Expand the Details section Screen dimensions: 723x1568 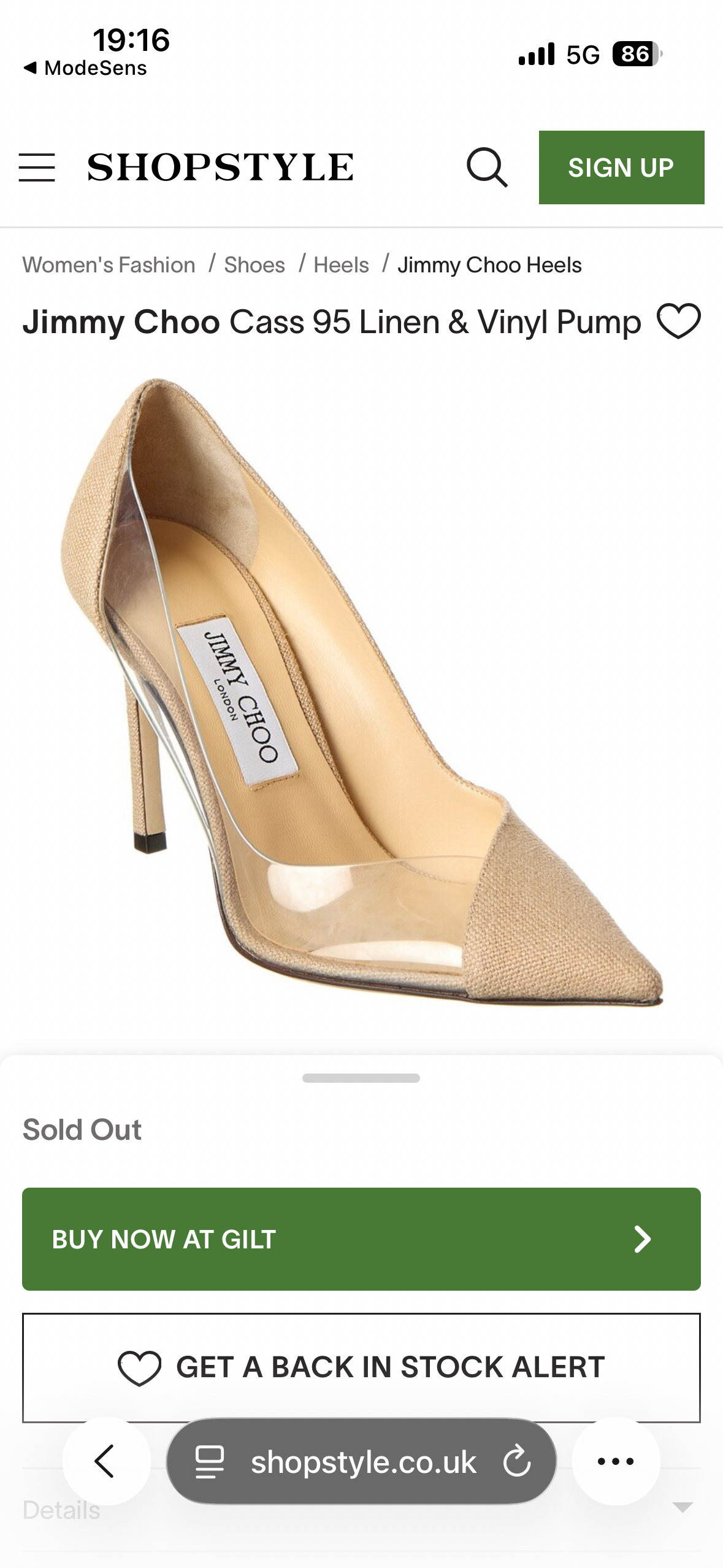pos(682,1507)
